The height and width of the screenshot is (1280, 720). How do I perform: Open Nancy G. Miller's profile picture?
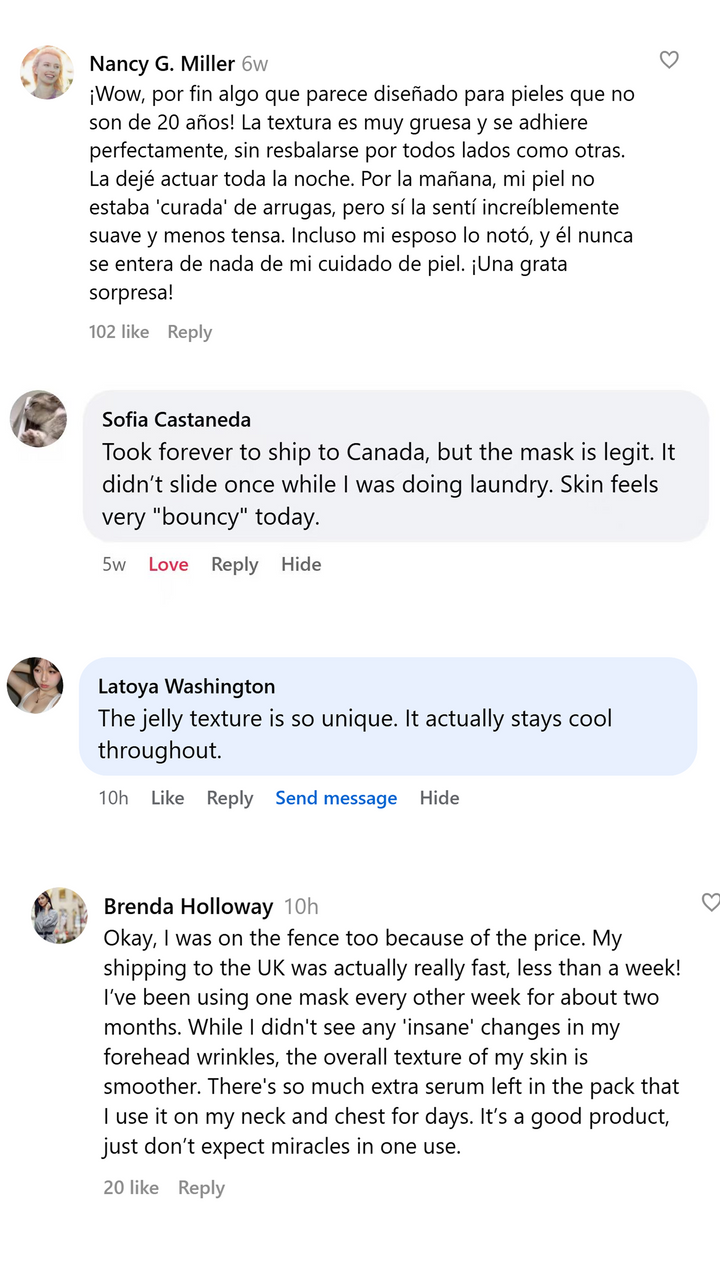point(46,72)
